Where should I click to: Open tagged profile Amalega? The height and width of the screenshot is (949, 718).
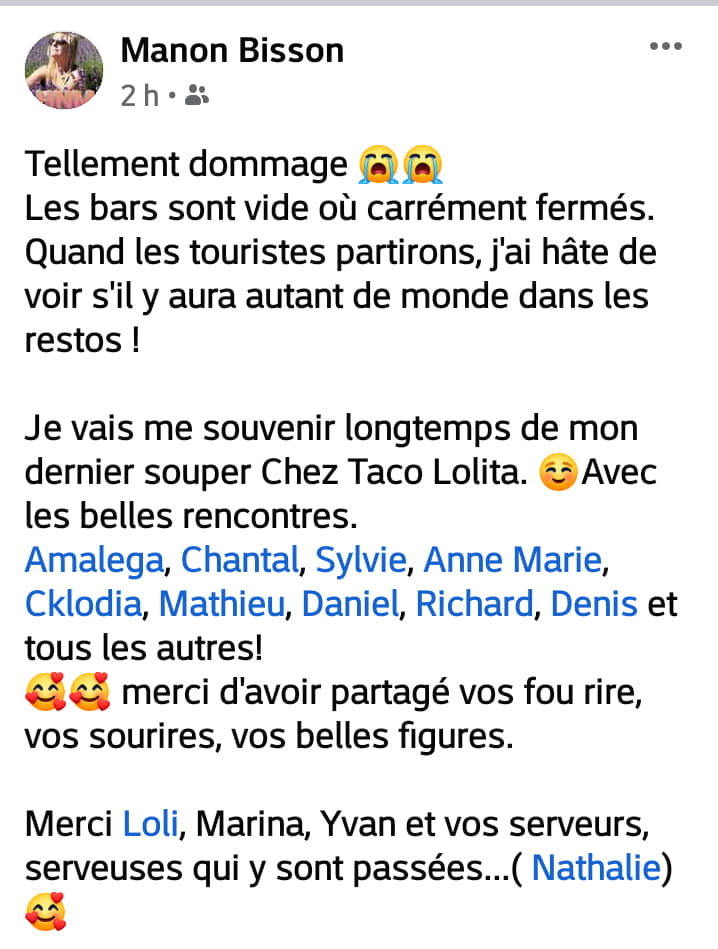pos(93,560)
